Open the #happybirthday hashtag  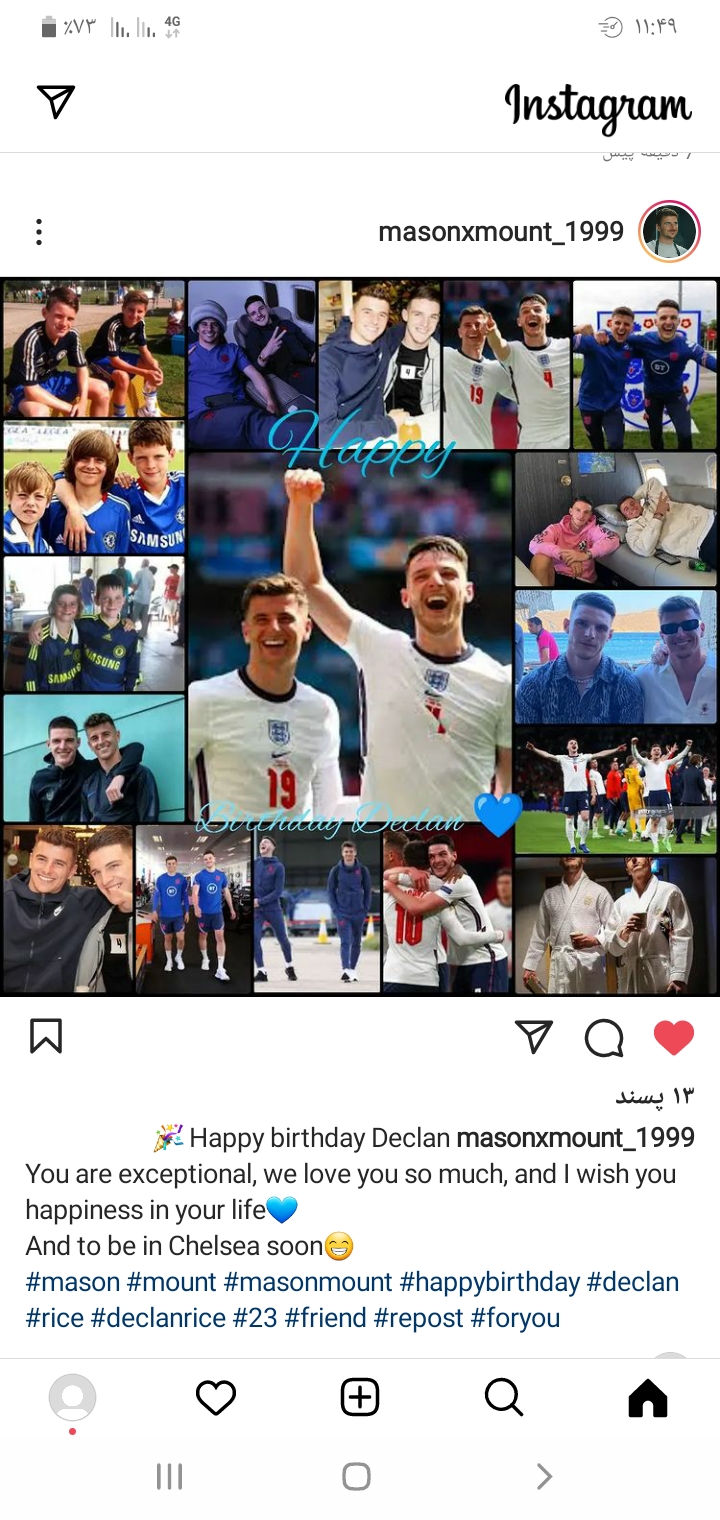pyautogui.click(x=490, y=1282)
